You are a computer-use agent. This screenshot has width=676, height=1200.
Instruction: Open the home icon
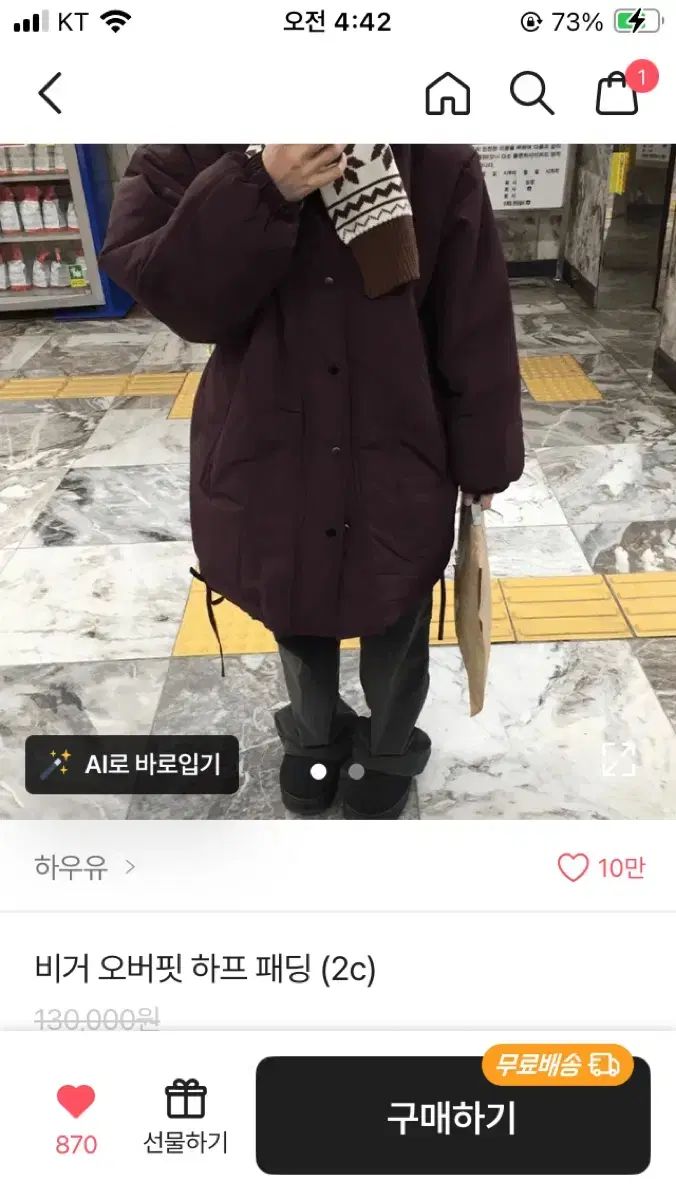point(447,94)
